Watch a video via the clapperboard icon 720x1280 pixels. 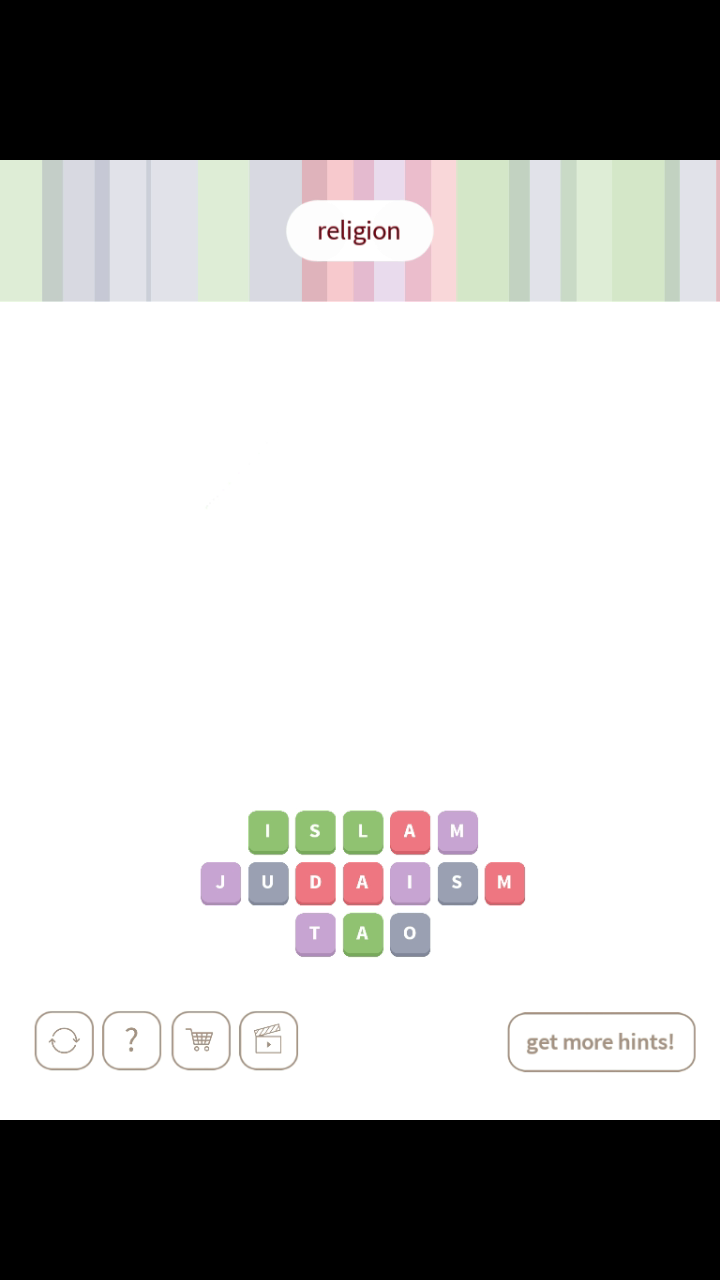coord(268,1041)
